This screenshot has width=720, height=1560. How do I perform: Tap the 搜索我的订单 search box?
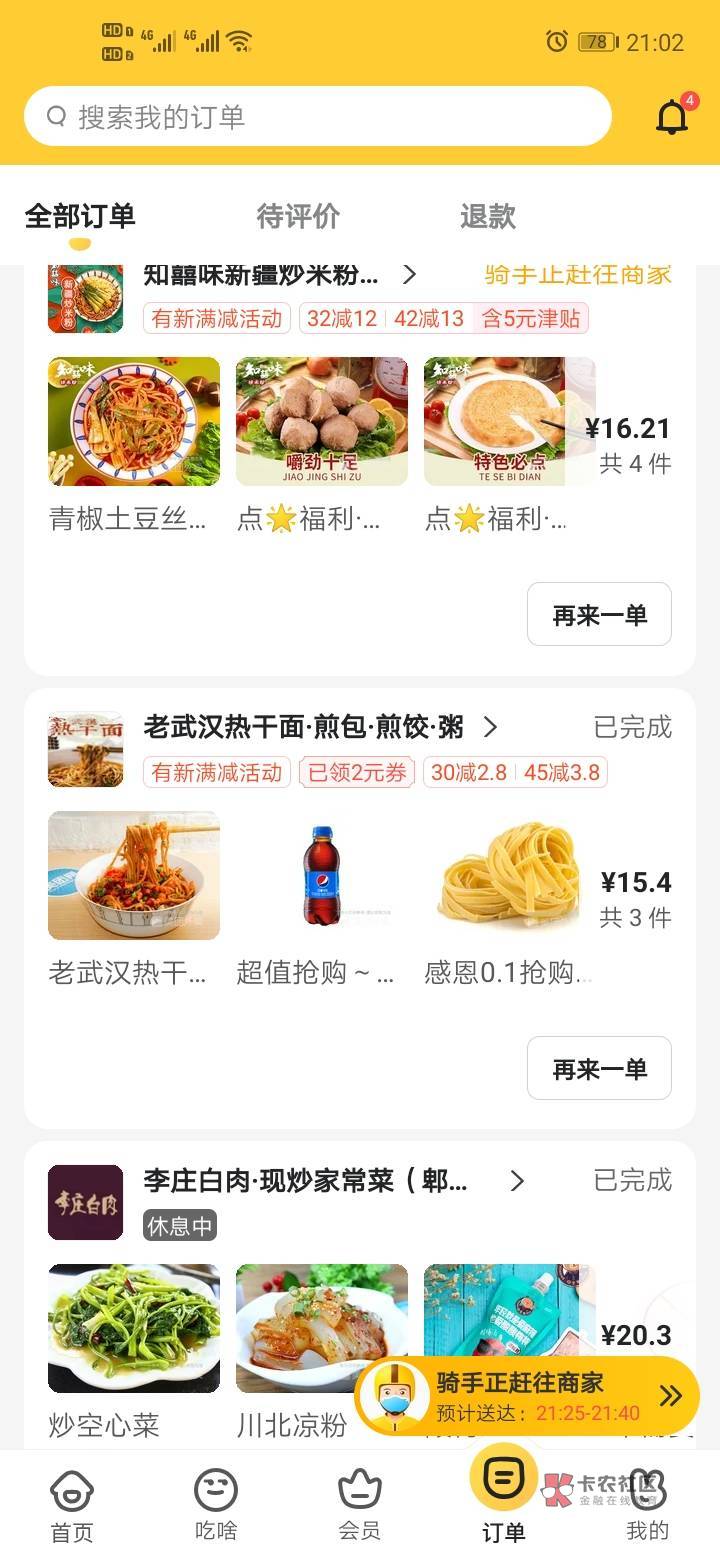click(317, 117)
